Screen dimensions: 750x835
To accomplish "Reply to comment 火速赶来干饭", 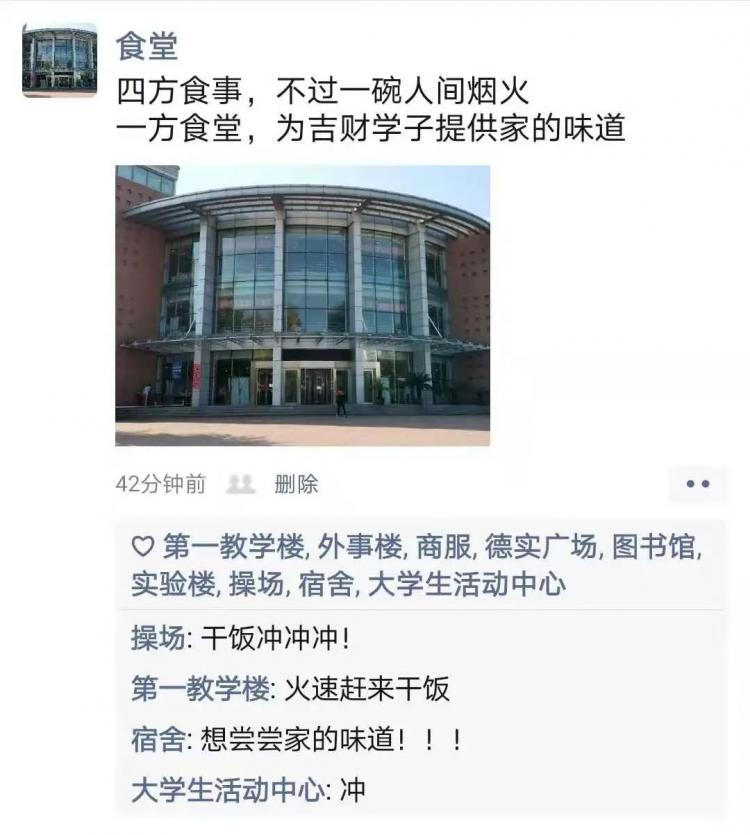I will tap(366, 688).
